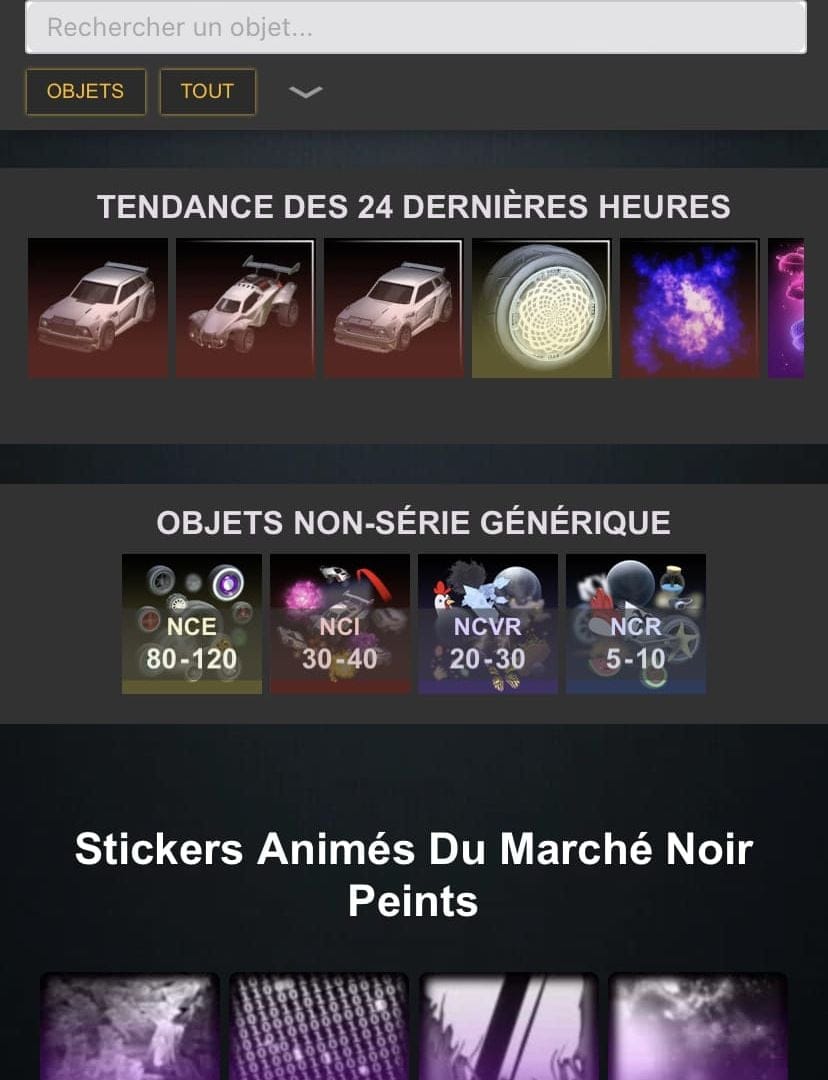828x1080 pixels.
Task: Select the OBJETS filter button
Action: click(x=86, y=91)
